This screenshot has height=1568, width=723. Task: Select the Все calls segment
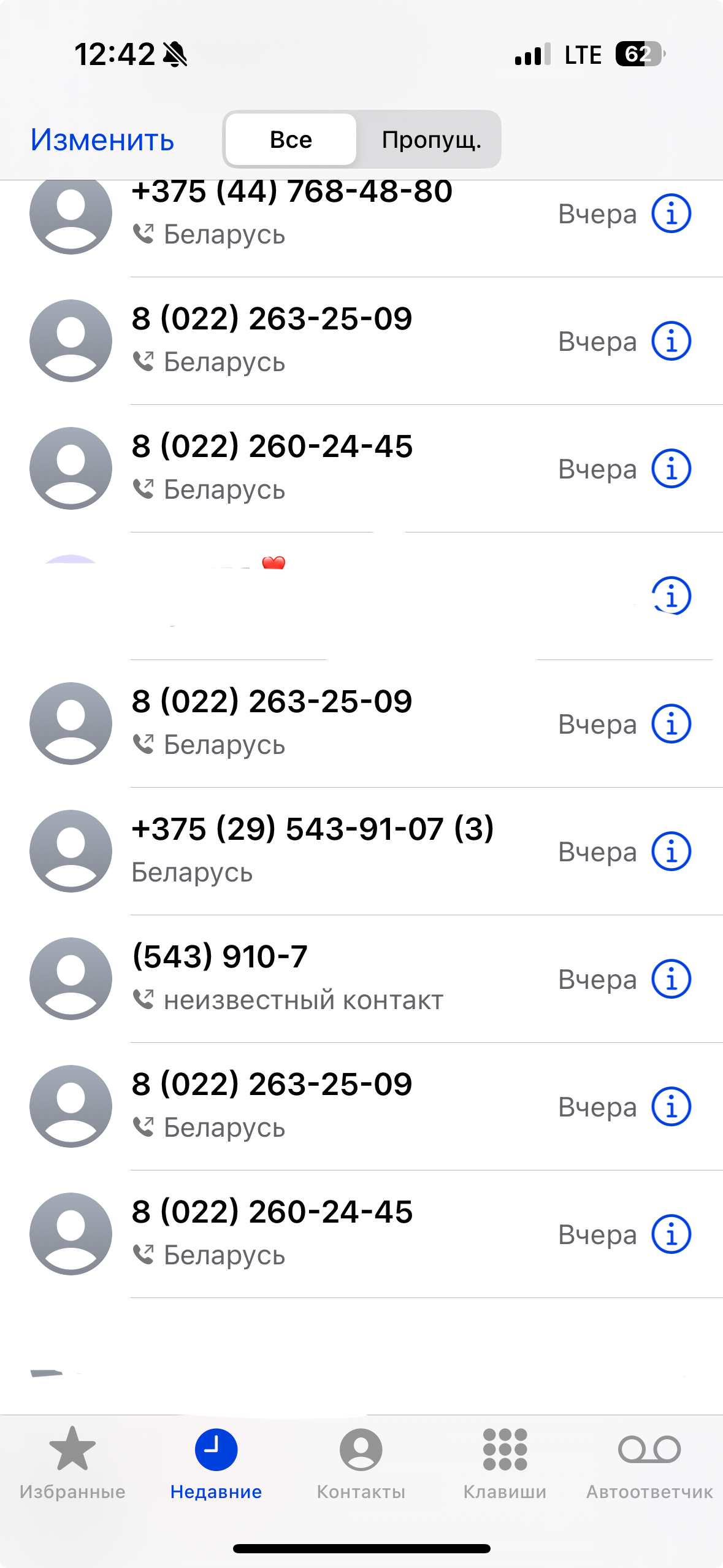pos(291,140)
